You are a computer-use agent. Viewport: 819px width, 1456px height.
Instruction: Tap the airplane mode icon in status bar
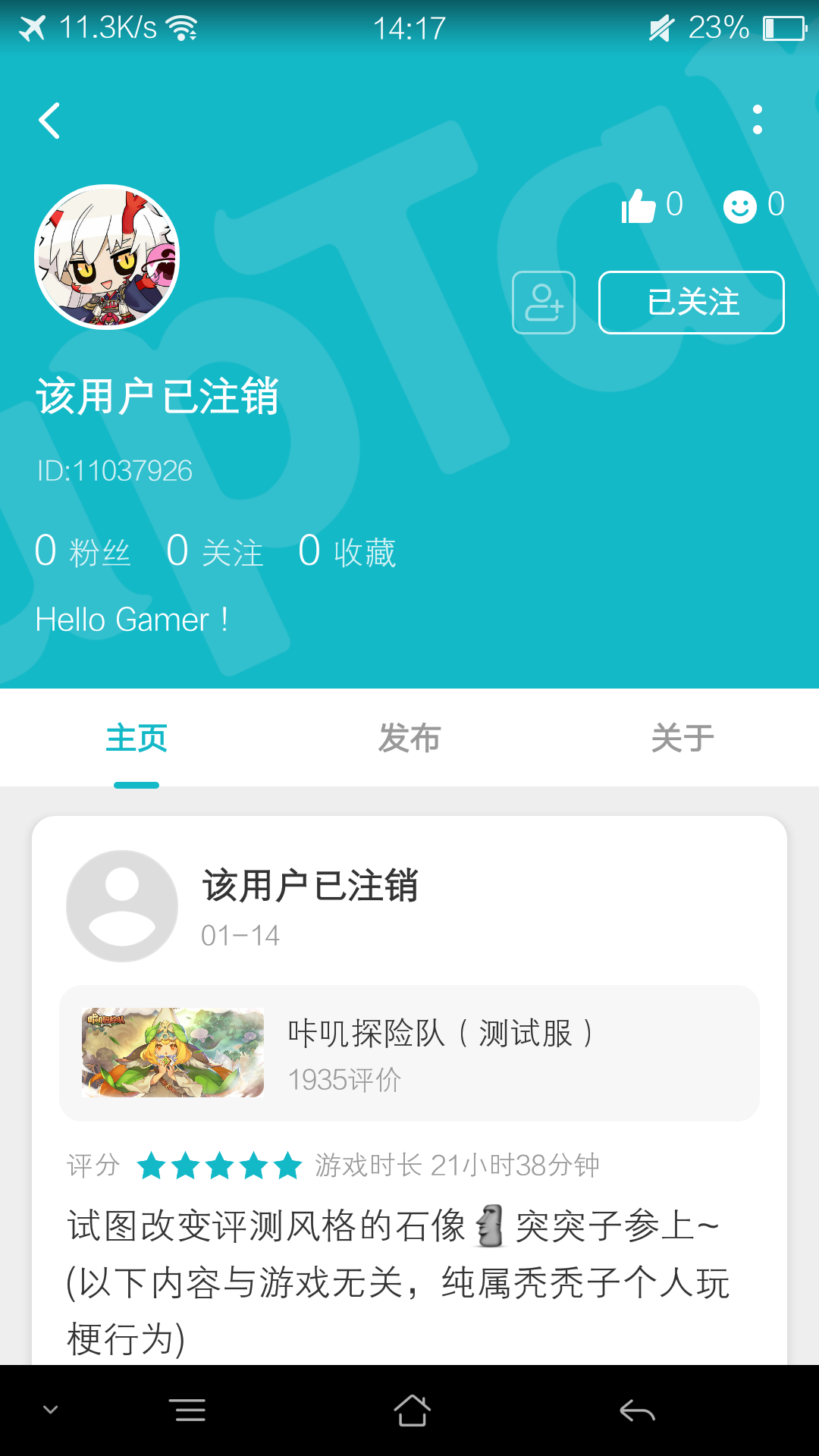tap(32, 27)
